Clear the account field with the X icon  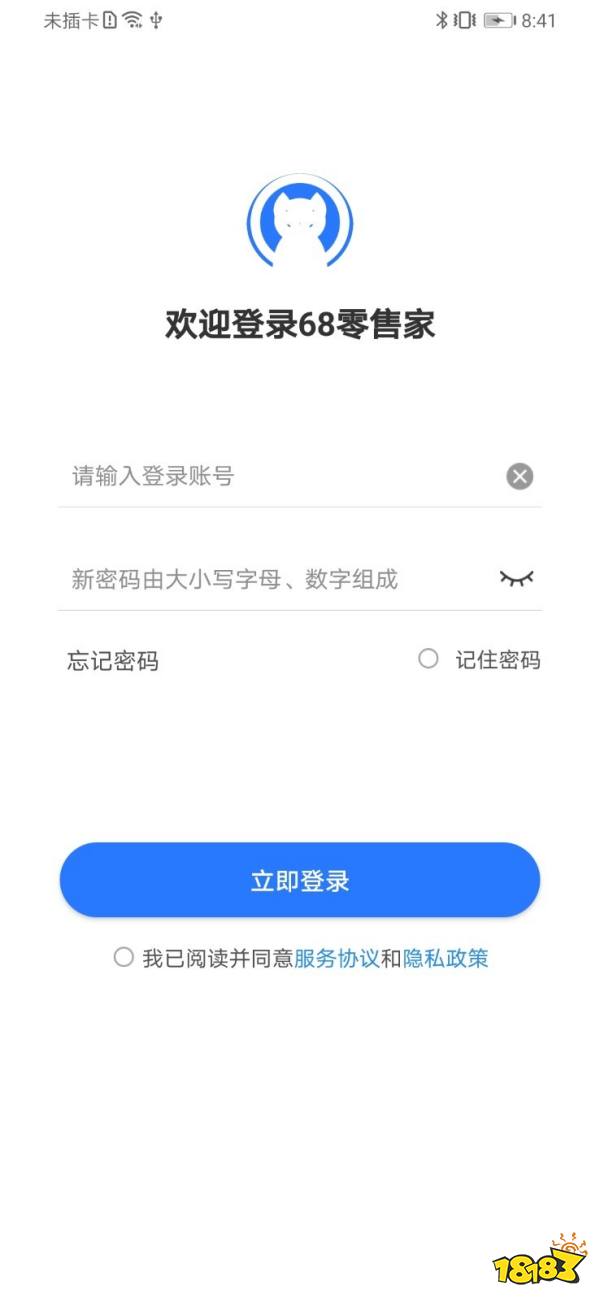519,476
